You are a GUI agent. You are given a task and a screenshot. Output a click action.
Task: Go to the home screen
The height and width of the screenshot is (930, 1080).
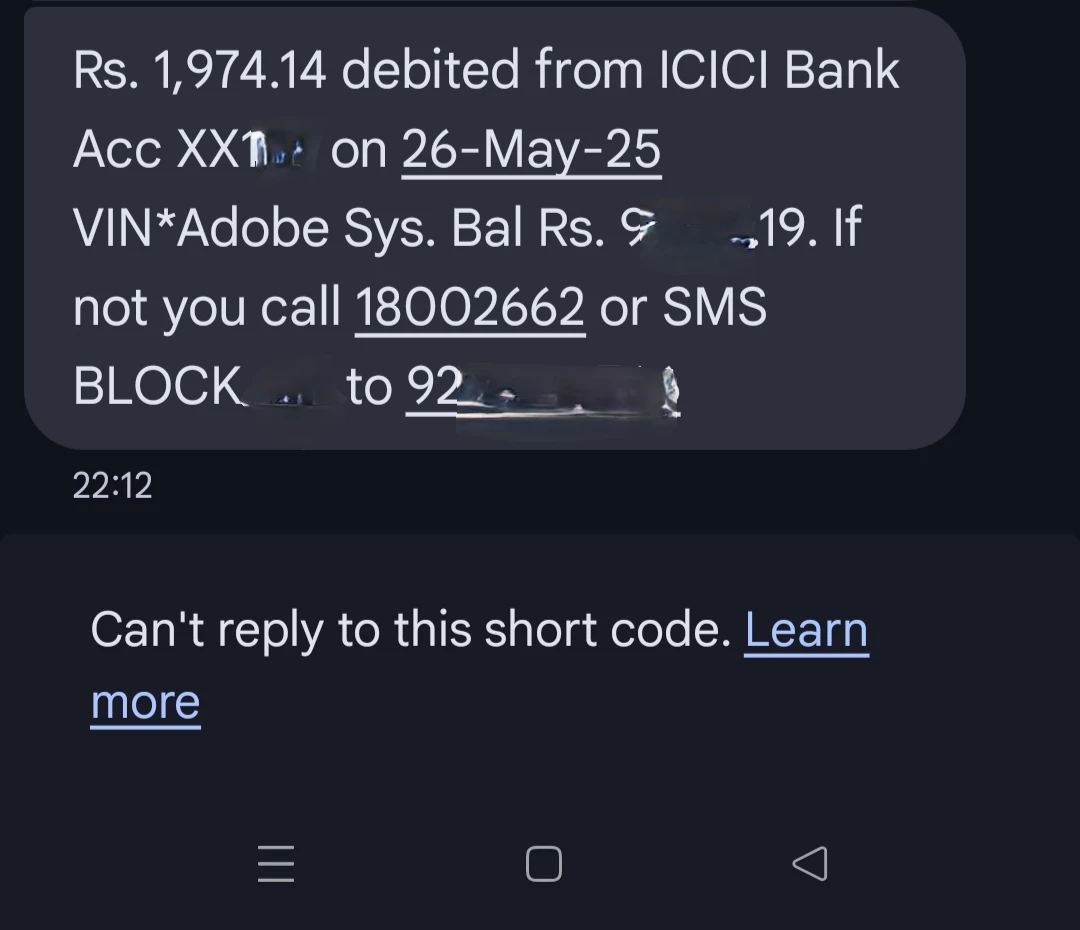pos(543,864)
